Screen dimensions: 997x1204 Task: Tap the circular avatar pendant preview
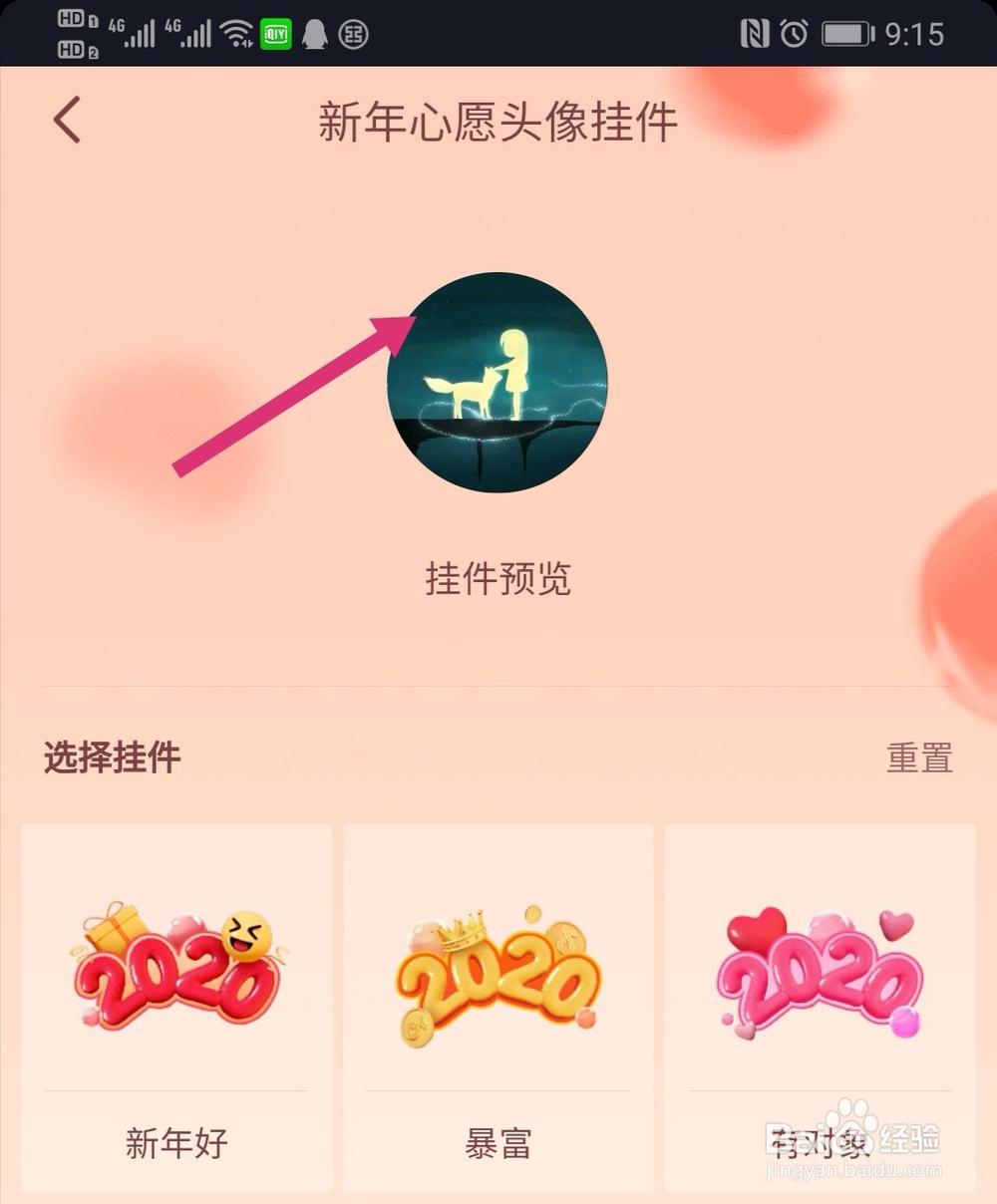click(498, 382)
